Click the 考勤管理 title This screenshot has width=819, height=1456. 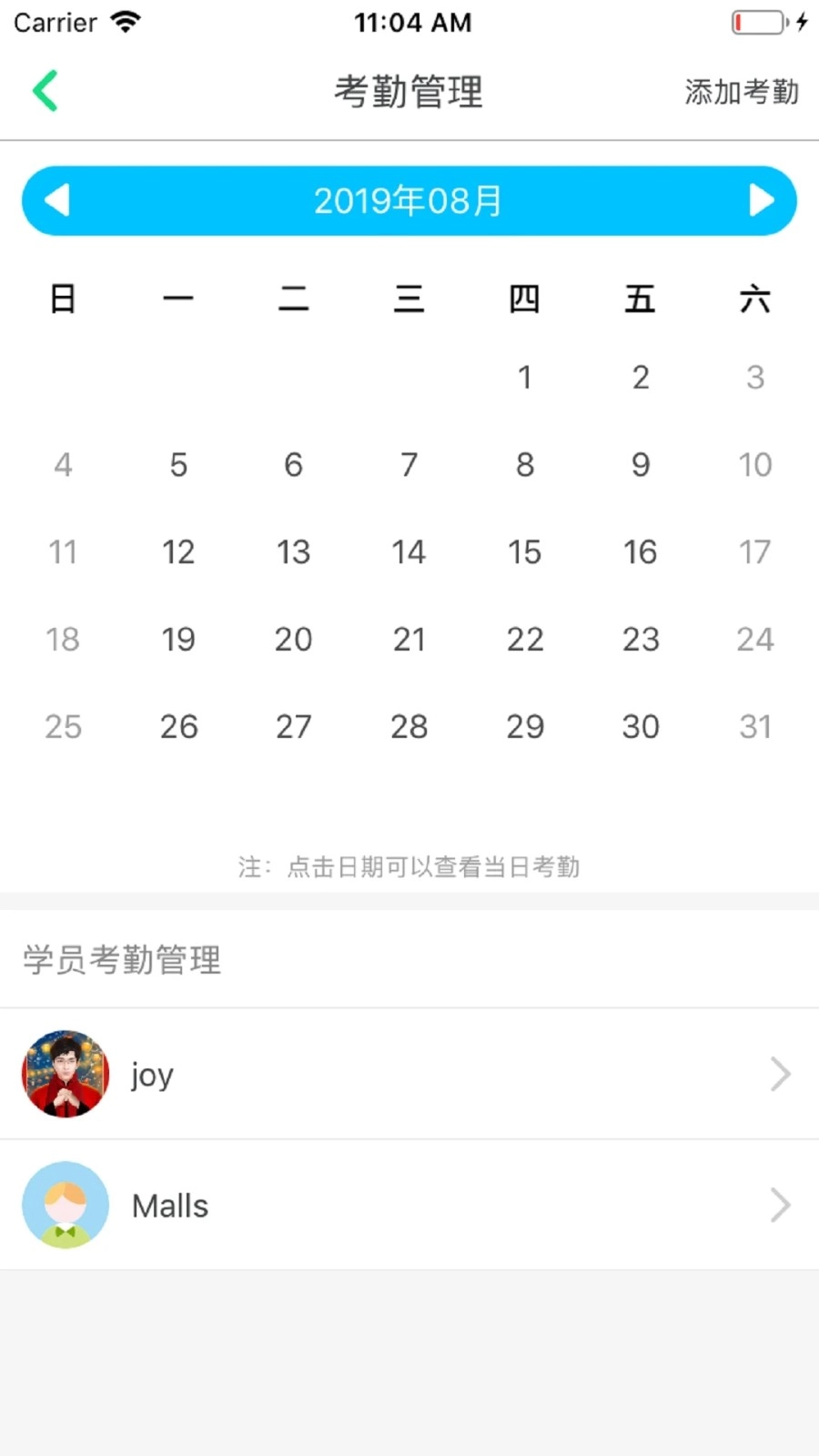point(409,91)
